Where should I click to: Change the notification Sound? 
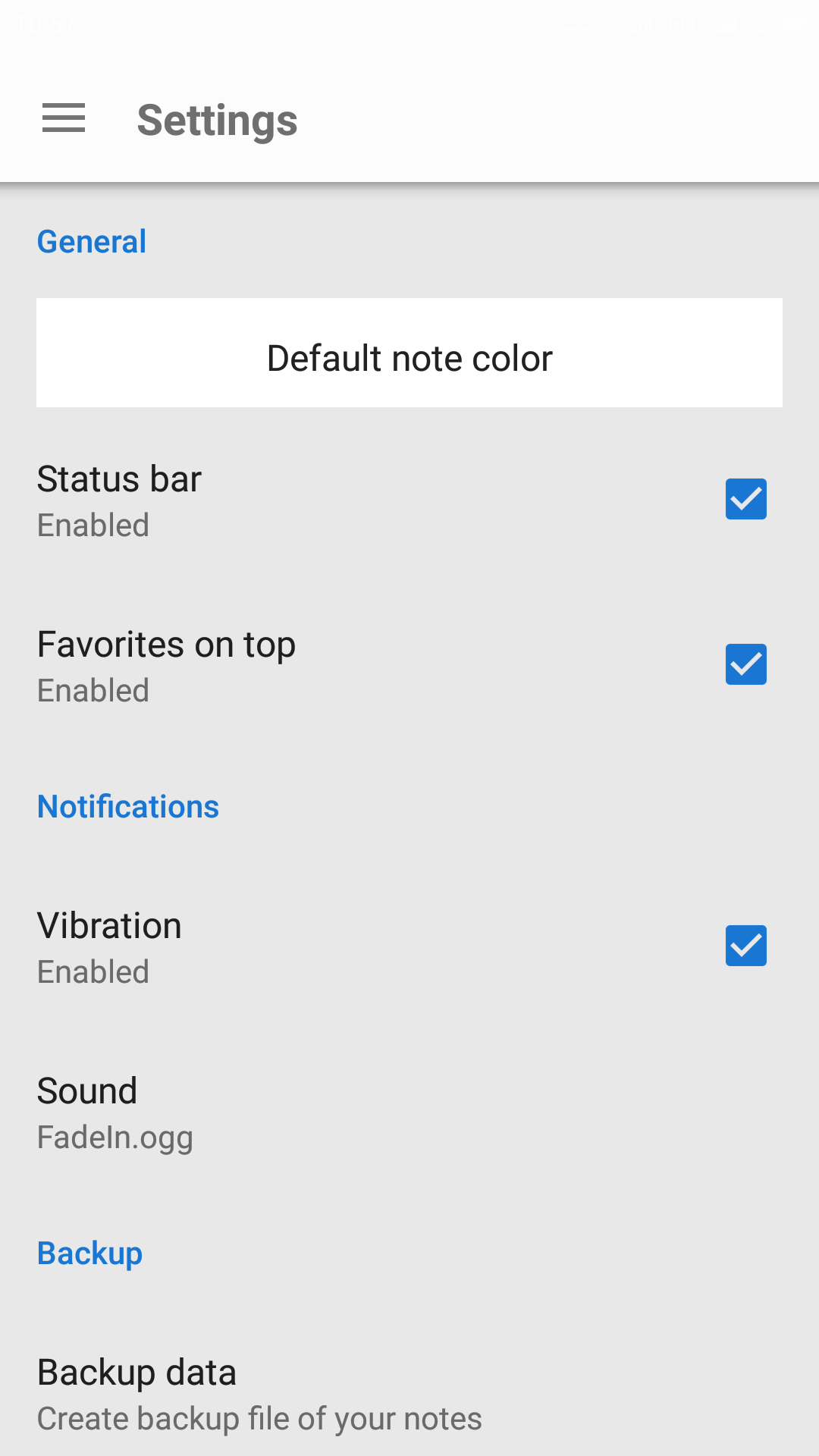[409, 1113]
